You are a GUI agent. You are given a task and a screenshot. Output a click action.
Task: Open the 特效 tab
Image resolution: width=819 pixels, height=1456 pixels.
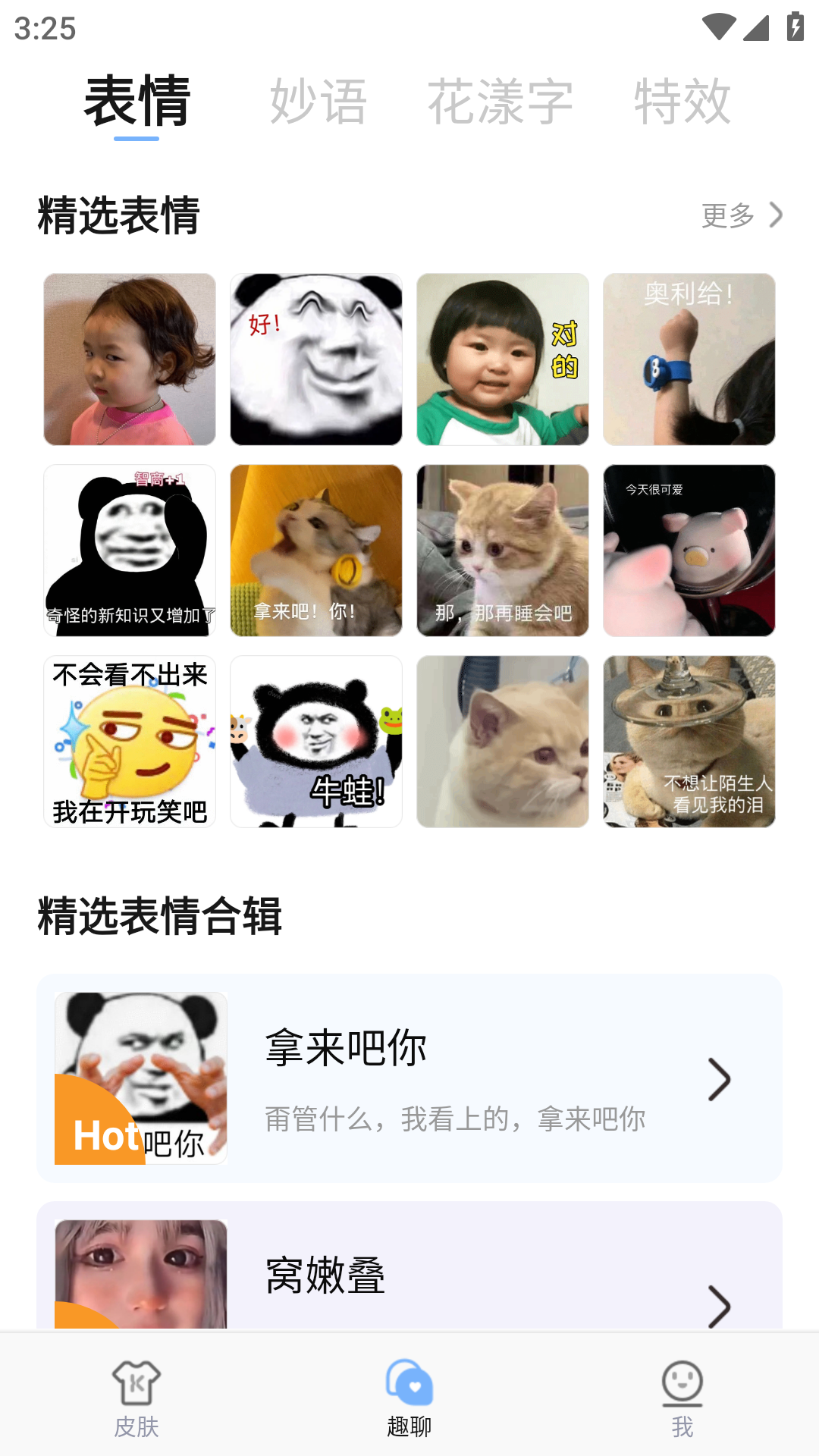[682, 102]
